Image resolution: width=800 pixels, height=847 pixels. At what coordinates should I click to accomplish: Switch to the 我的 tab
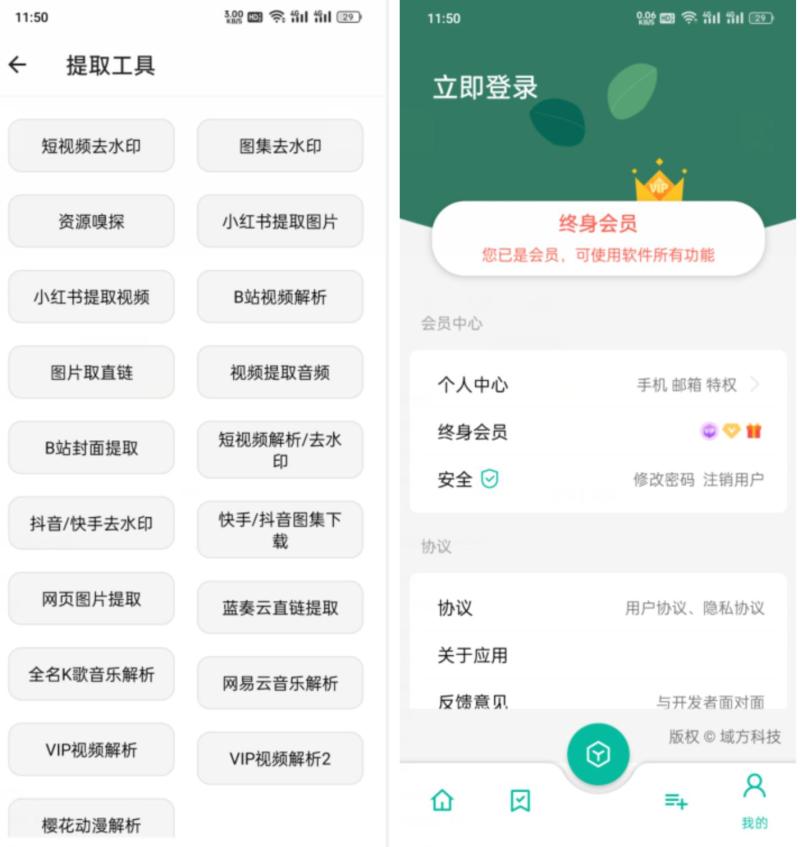tap(756, 805)
